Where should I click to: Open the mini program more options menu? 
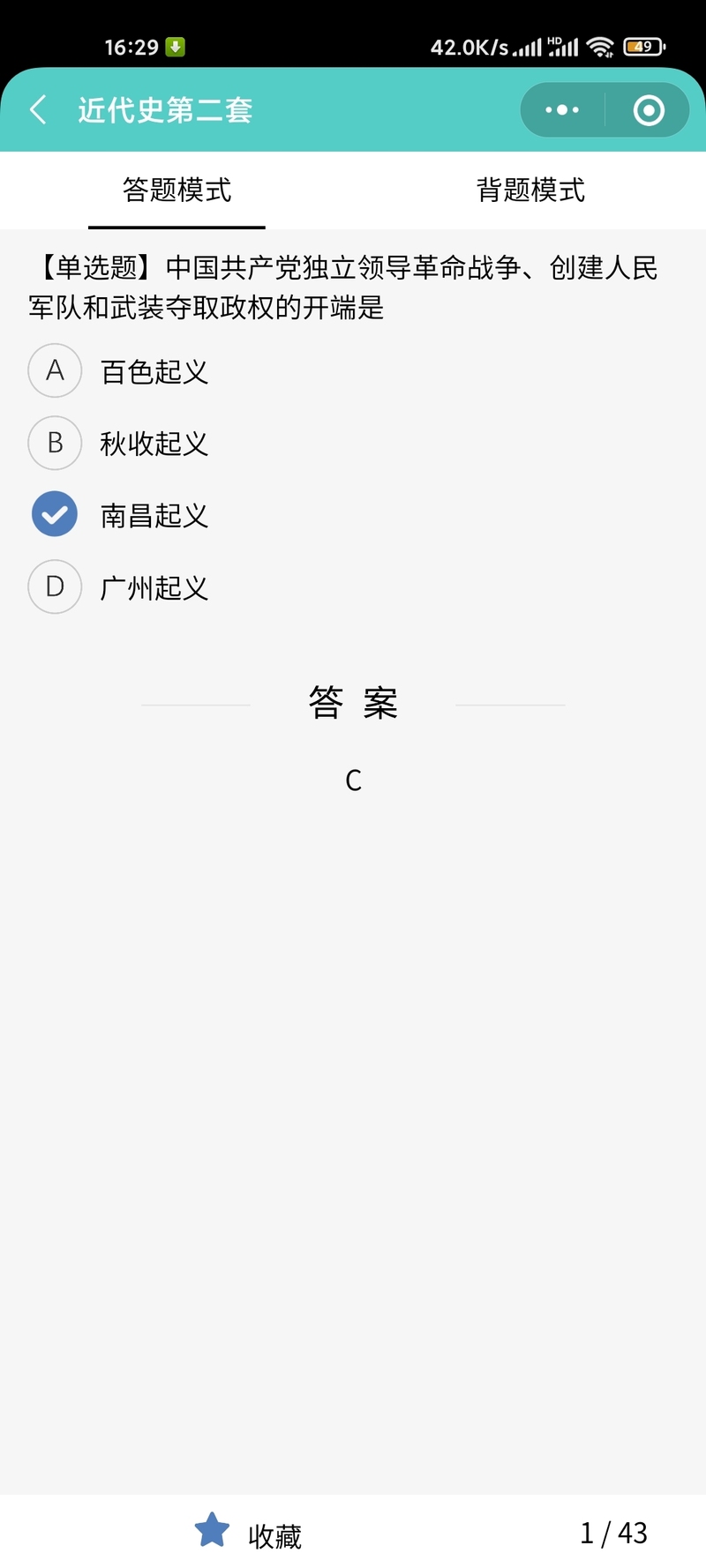point(562,110)
